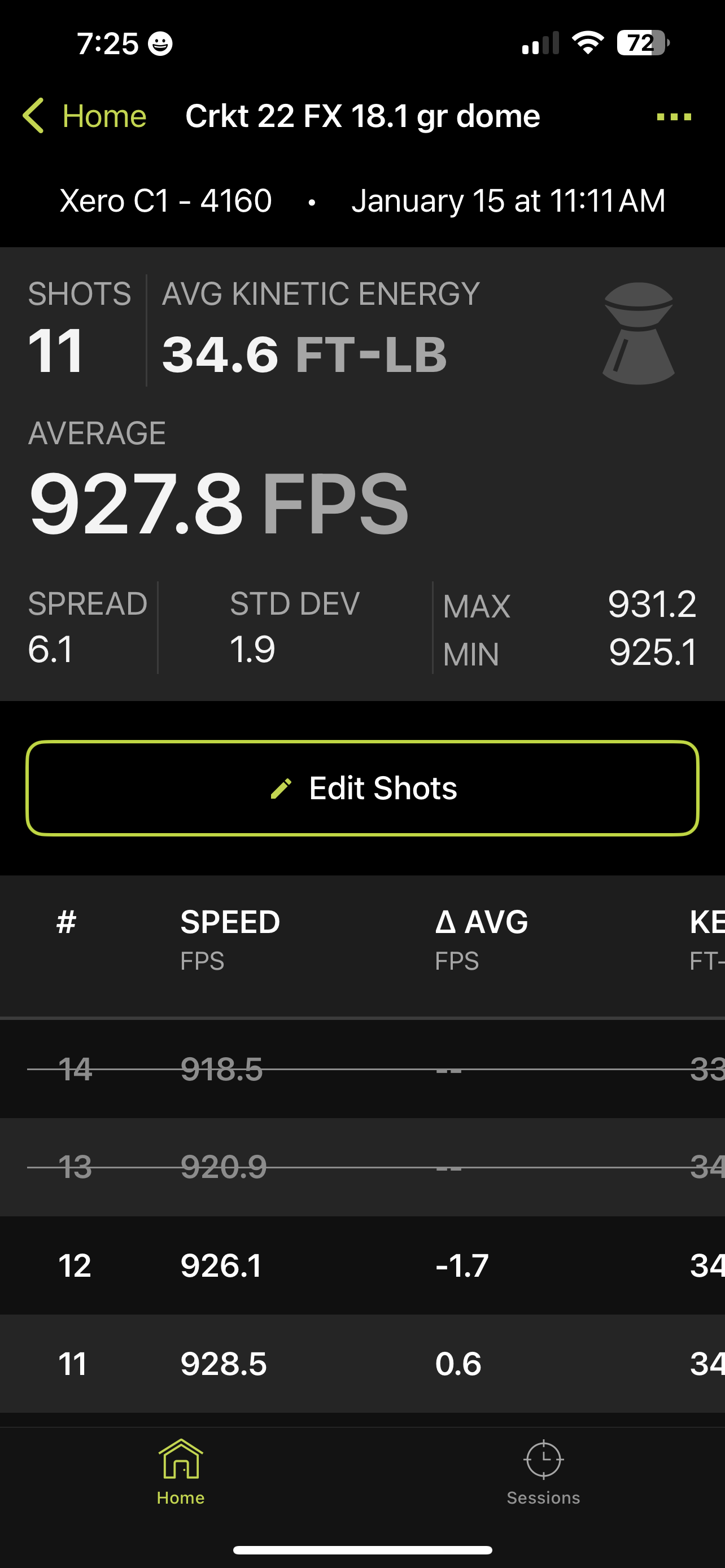Screen dimensions: 725x1568
Task: Tap the Edit Shots button
Action: [362, 789]
